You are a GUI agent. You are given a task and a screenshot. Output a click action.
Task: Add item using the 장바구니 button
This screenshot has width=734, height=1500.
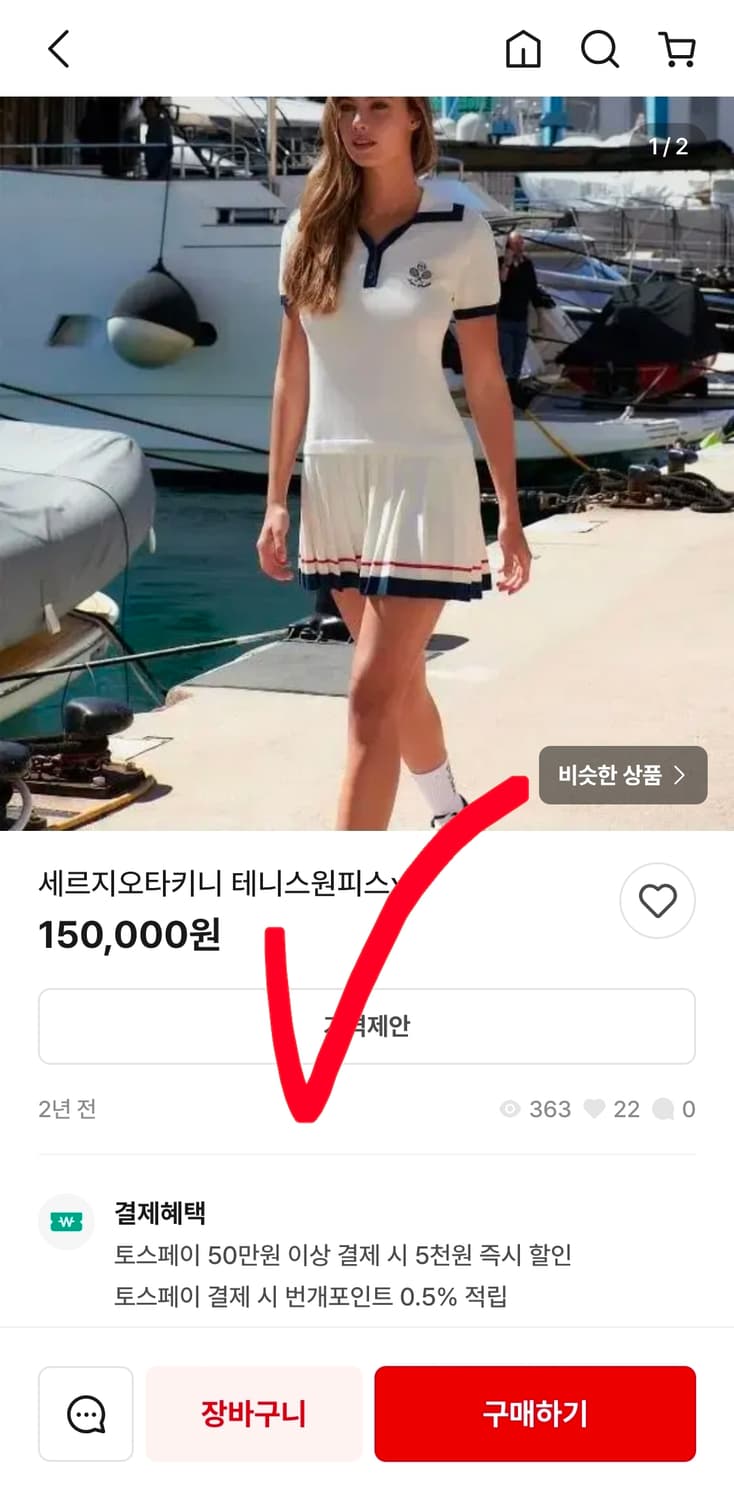pyautogui.click(x=253, y=1413)
